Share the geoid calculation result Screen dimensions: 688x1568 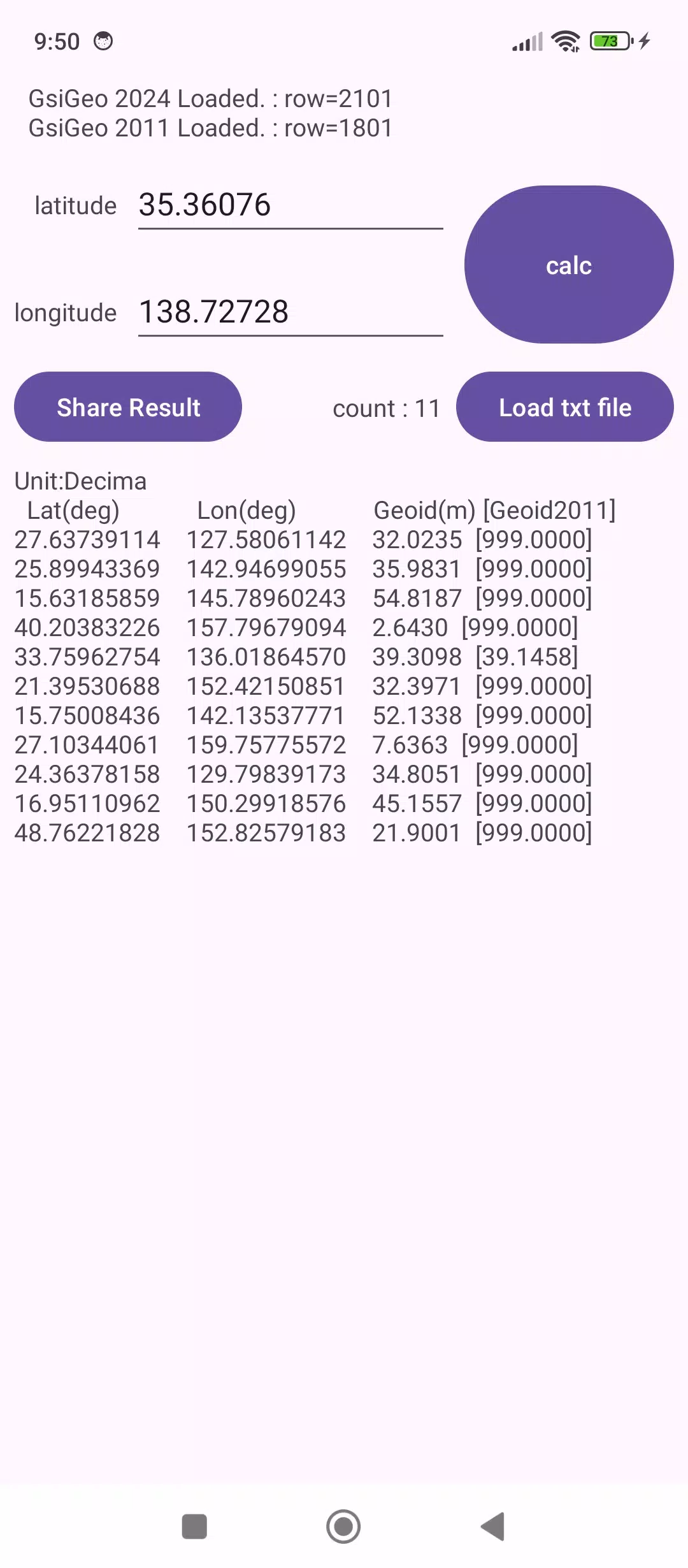click(128, 407)
